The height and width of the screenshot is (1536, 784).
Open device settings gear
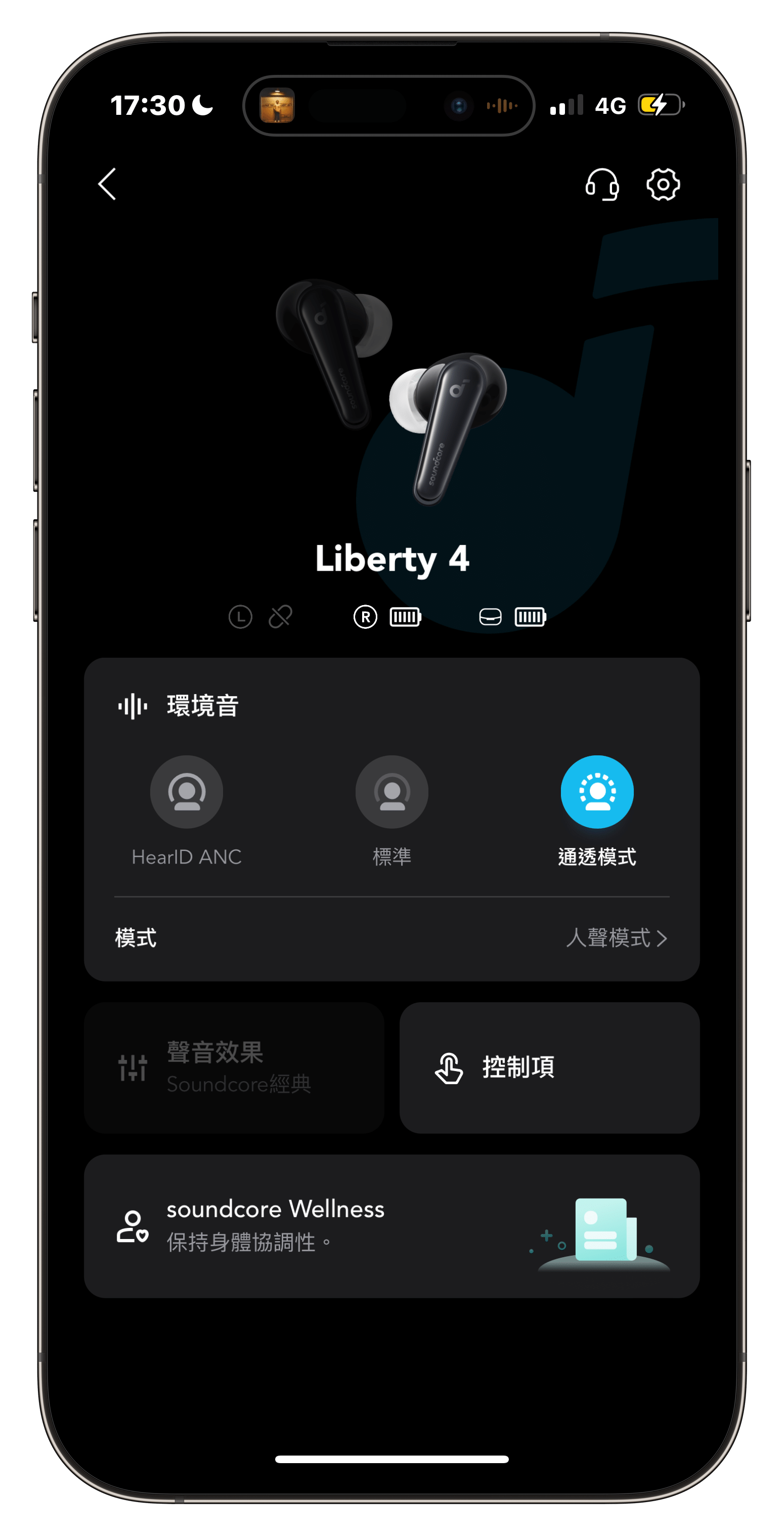[x=663, y=184]
